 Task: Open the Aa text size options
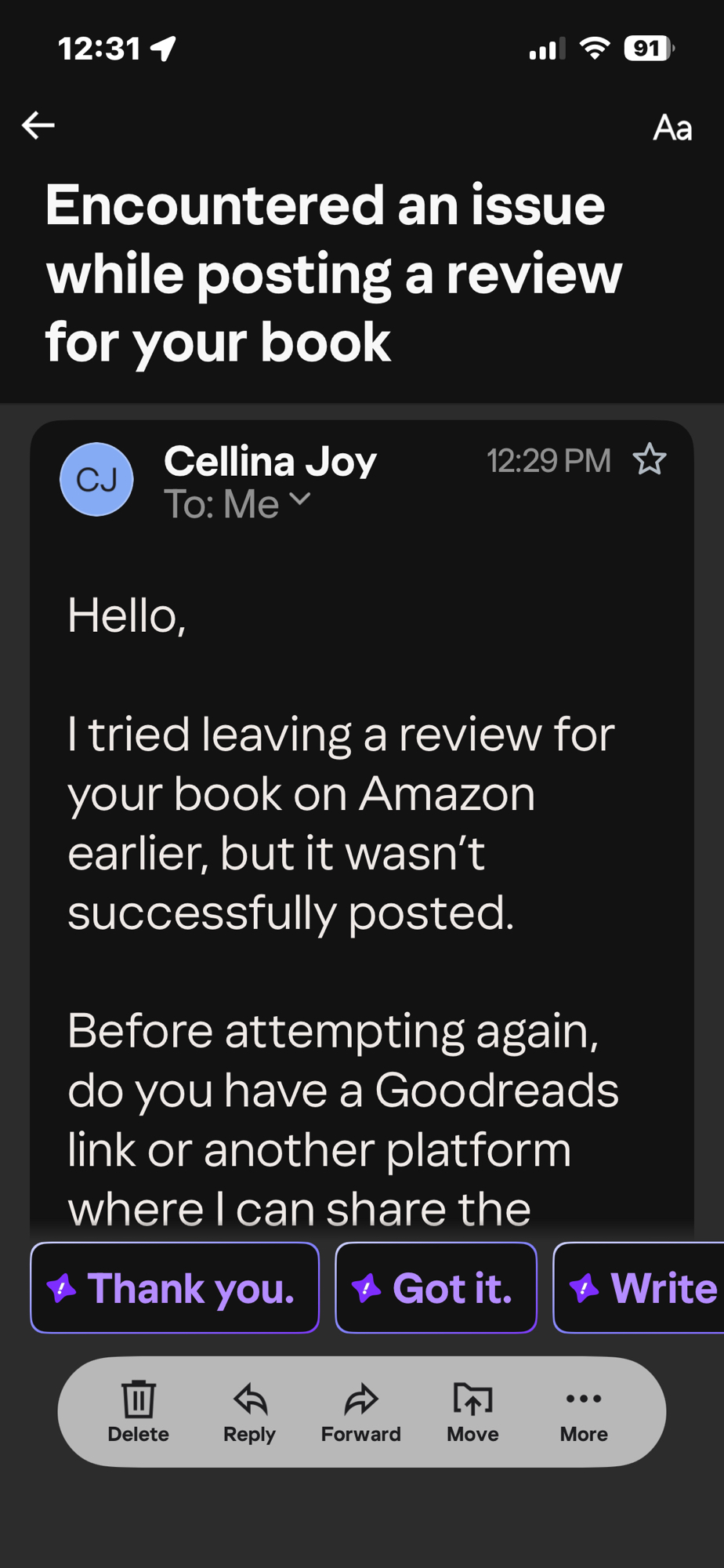point(672,128)
